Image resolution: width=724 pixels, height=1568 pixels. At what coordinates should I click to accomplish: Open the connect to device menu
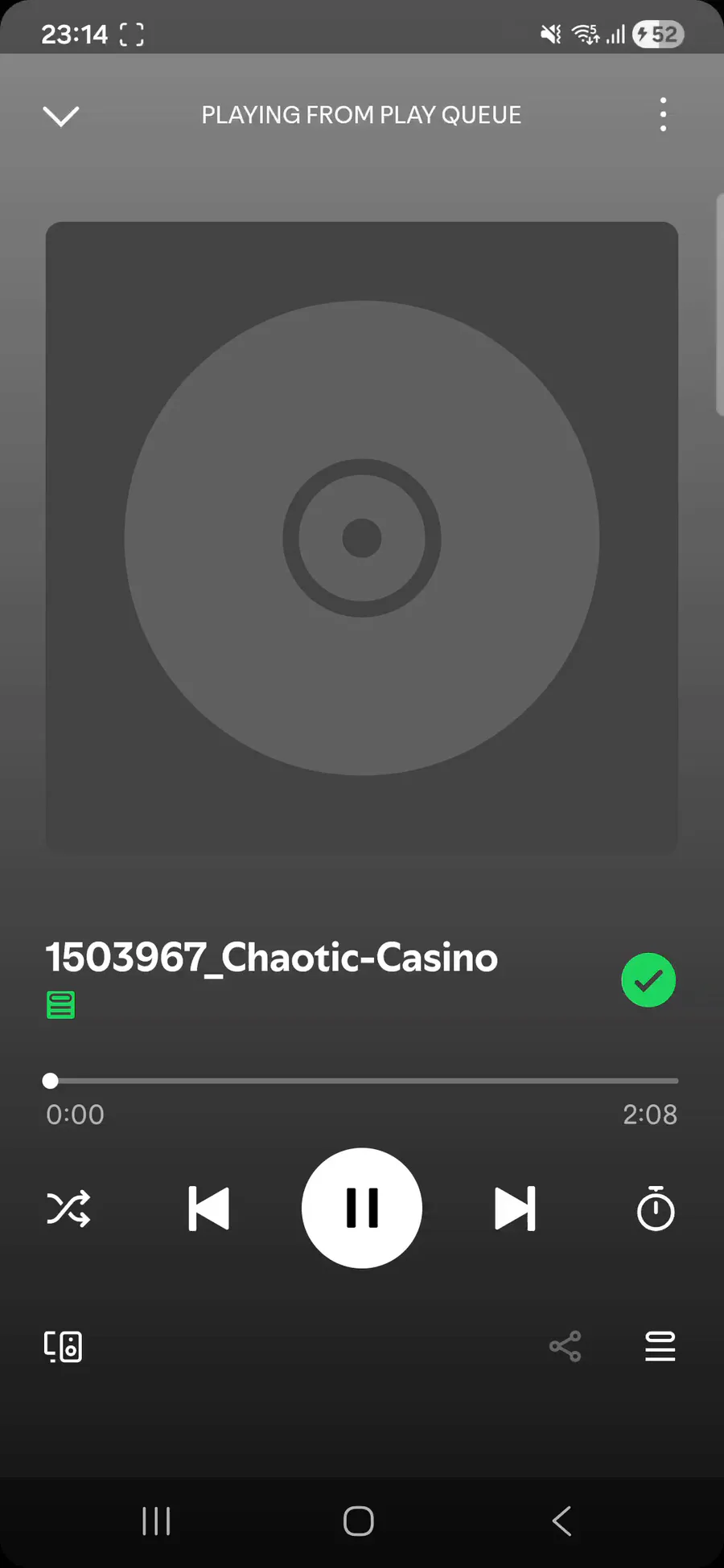point(63,1346)
